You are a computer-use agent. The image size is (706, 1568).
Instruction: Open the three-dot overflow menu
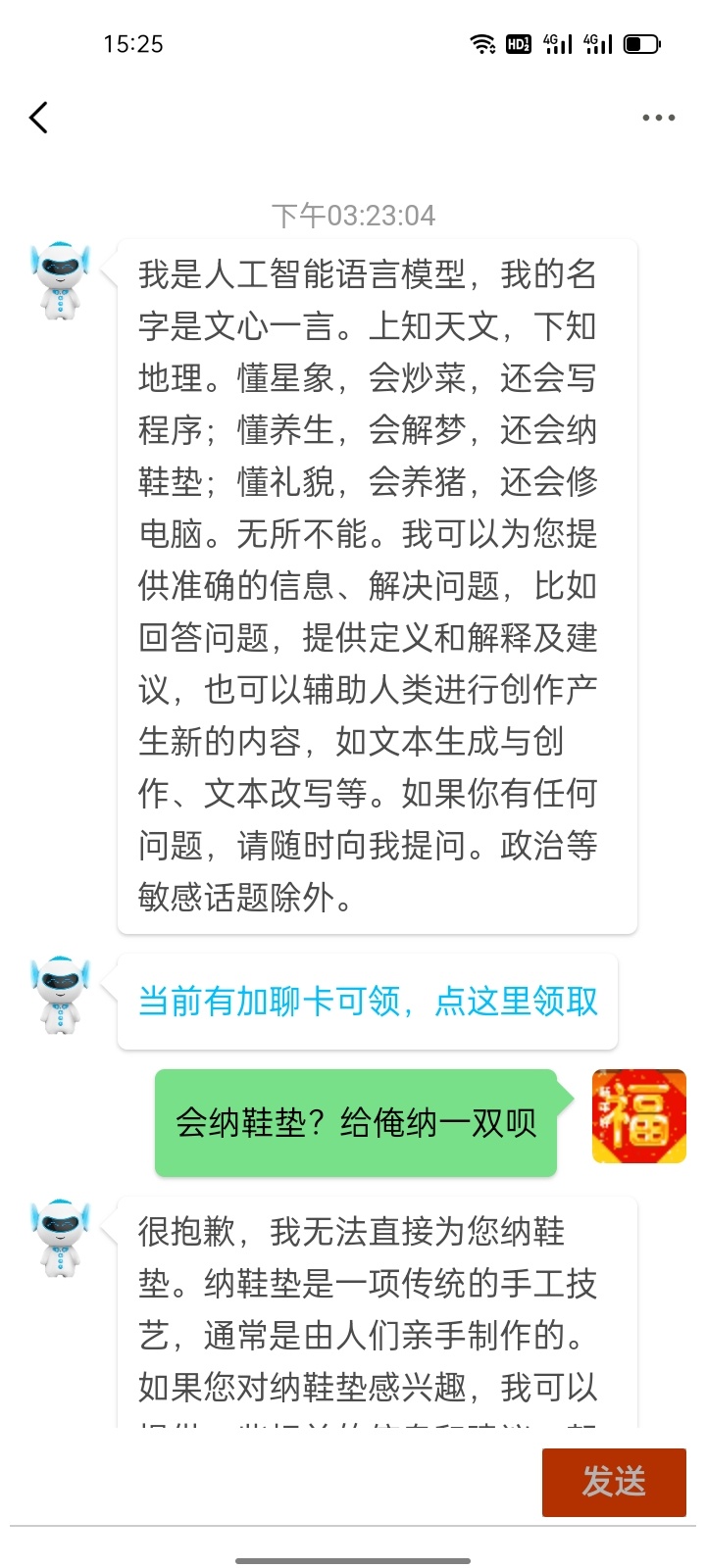658,118
